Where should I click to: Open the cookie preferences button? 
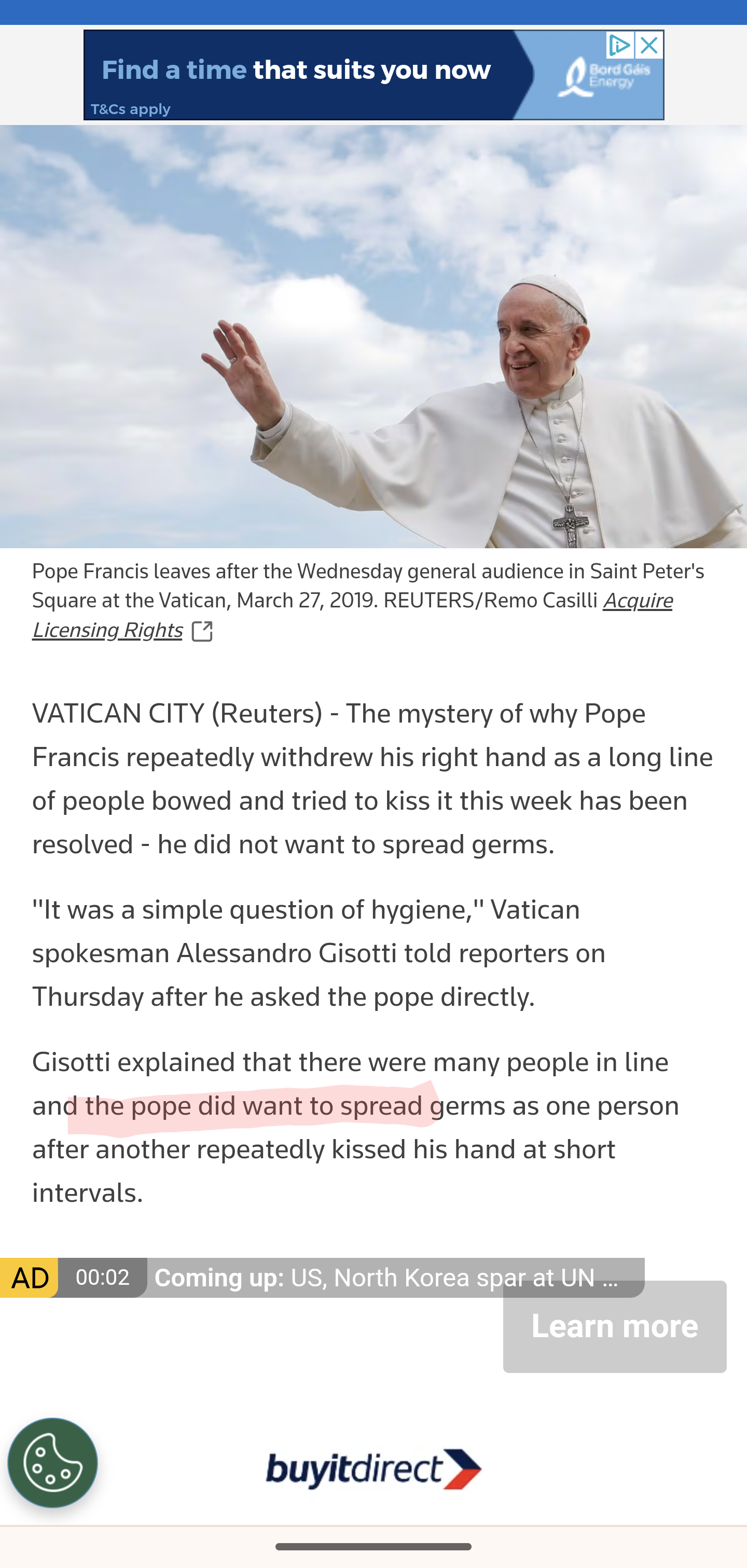(x=53, y=1463)
